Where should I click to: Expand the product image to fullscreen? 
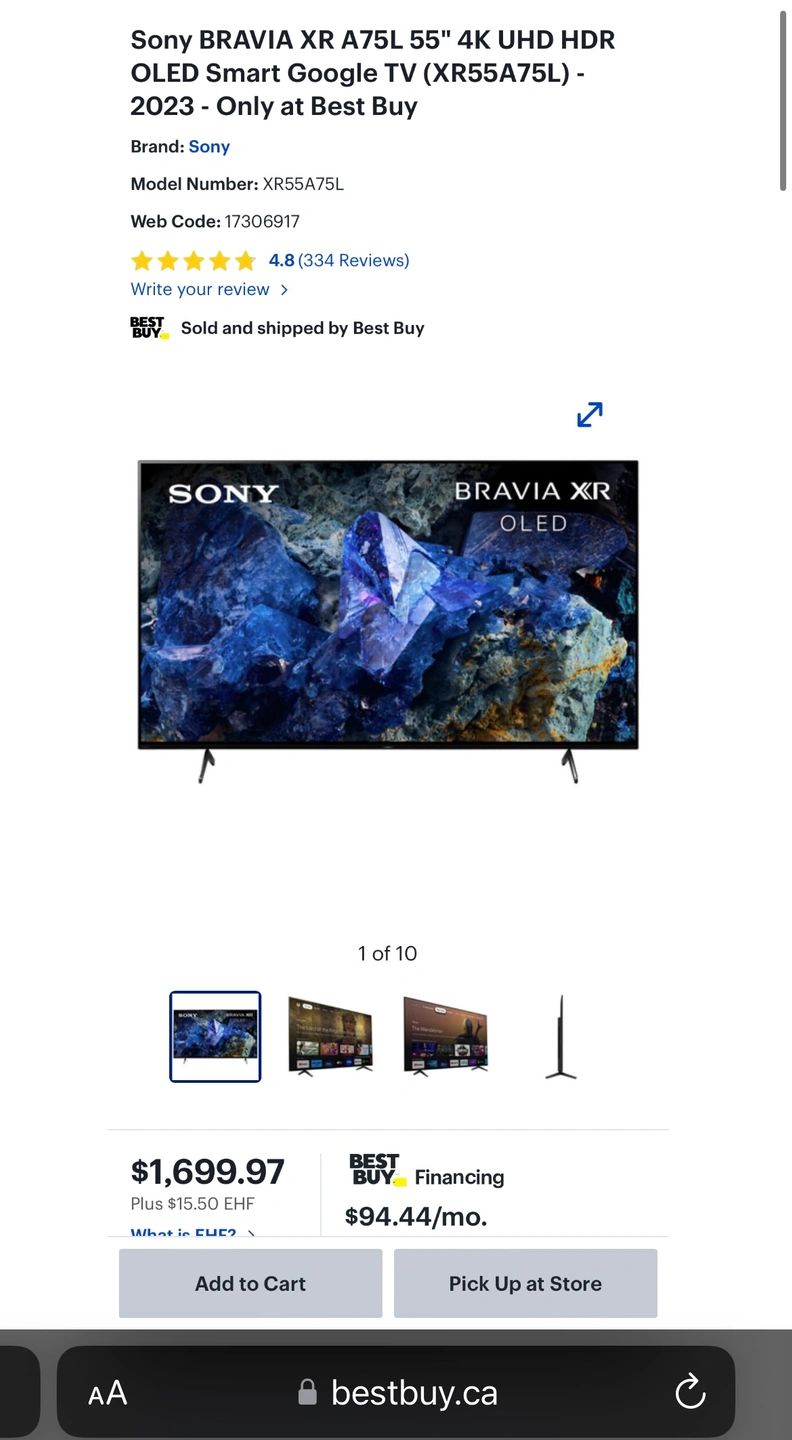590,414
